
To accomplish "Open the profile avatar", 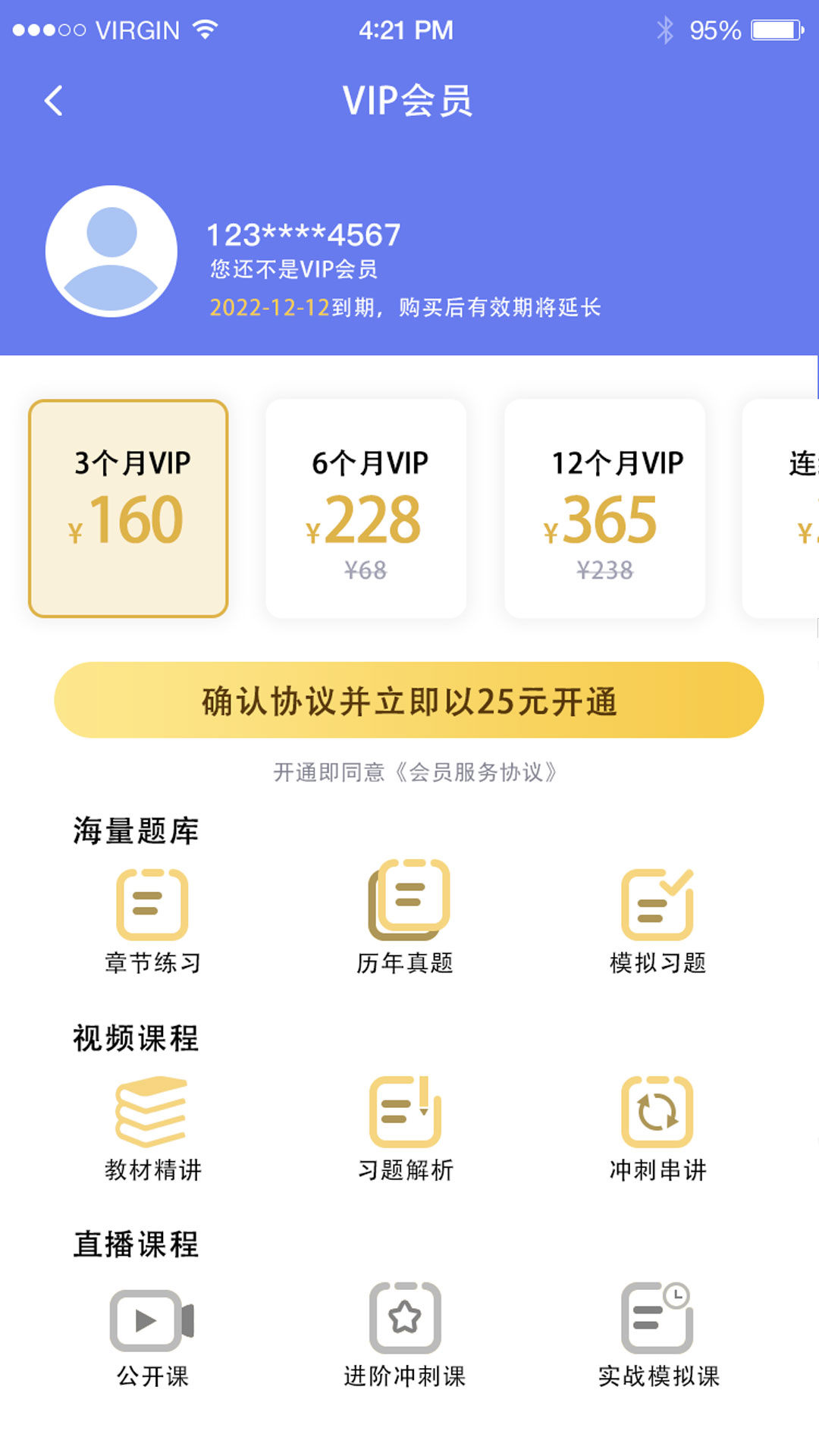I will point(111,251).
